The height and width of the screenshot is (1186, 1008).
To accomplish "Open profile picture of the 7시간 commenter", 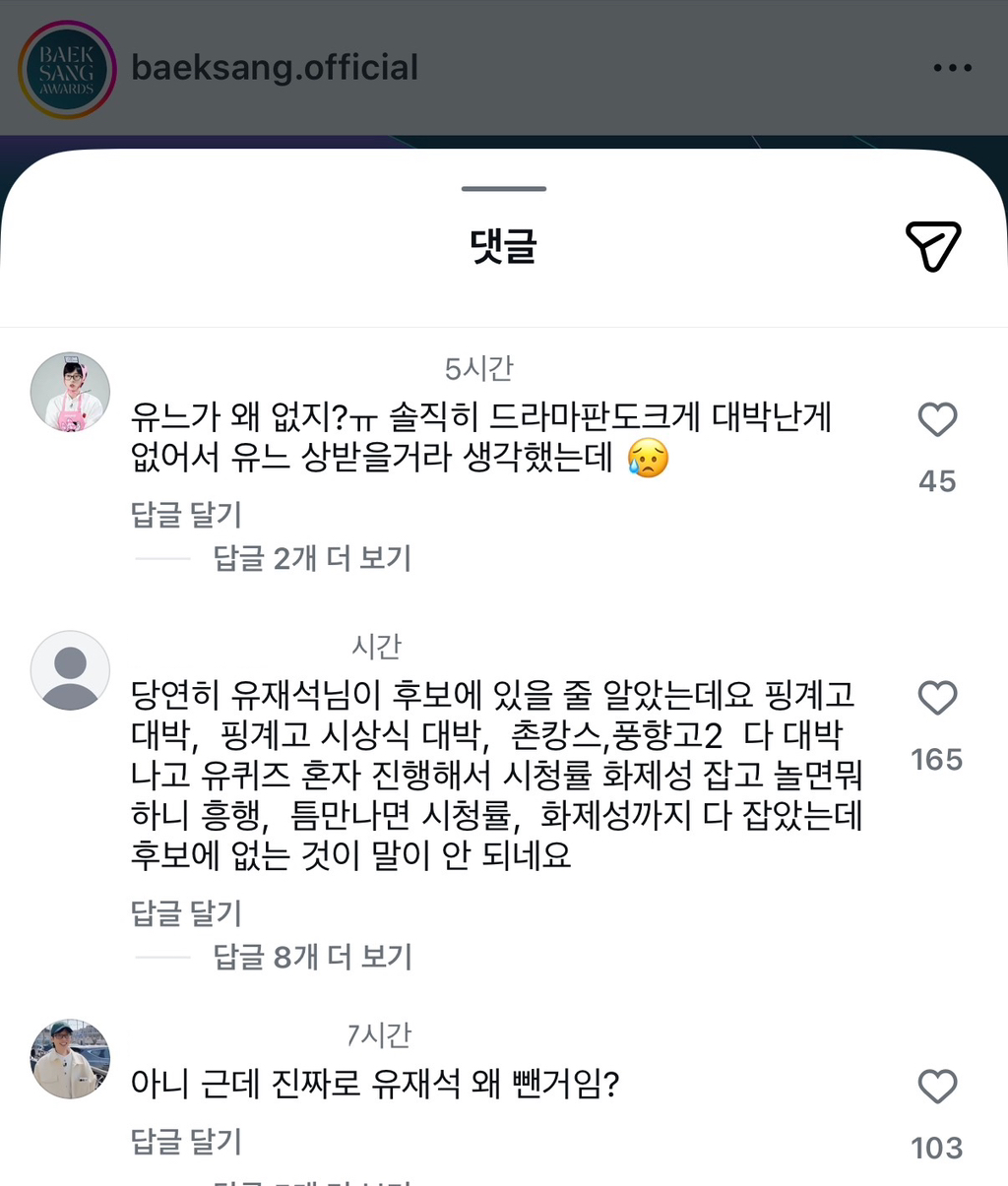I will click(70, 1059).
